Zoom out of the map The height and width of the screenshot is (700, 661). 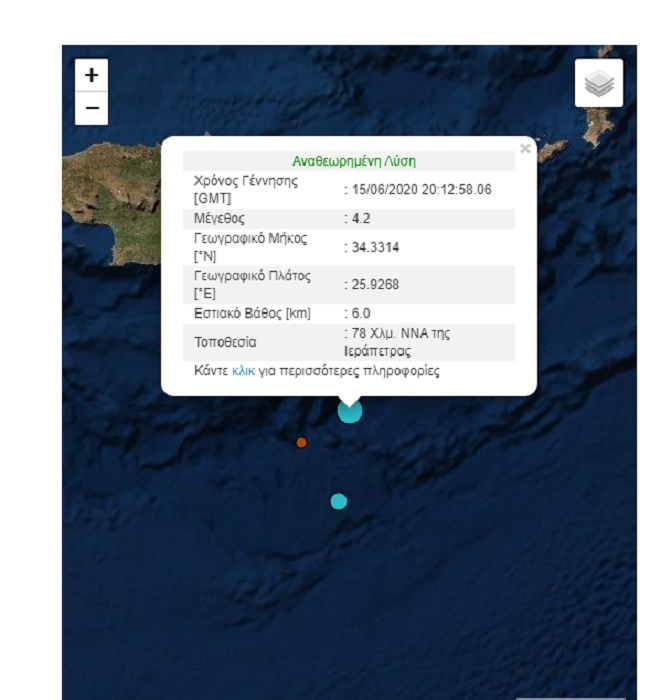(91, 107)
